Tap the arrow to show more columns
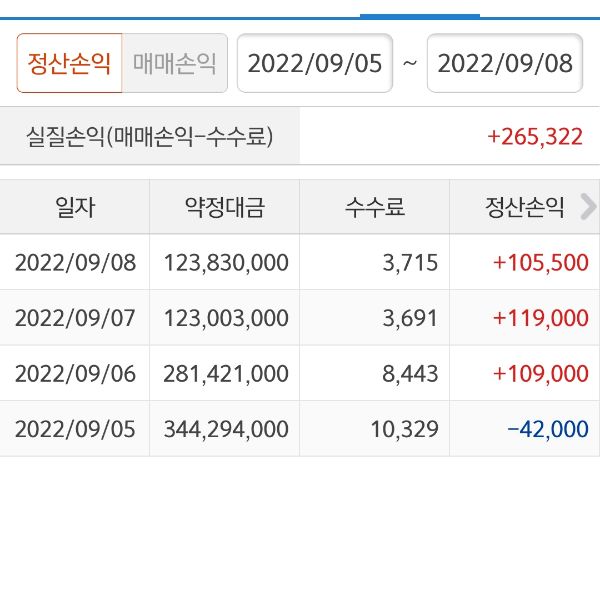This screenshot has width=600, height=600. (587, 207)
